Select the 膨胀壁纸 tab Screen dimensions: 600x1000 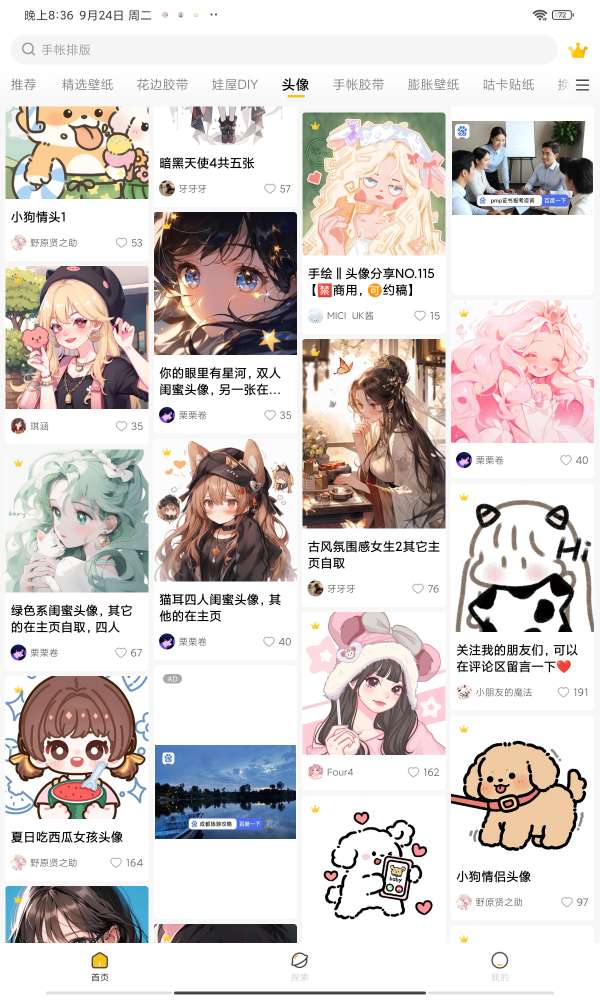433,85
